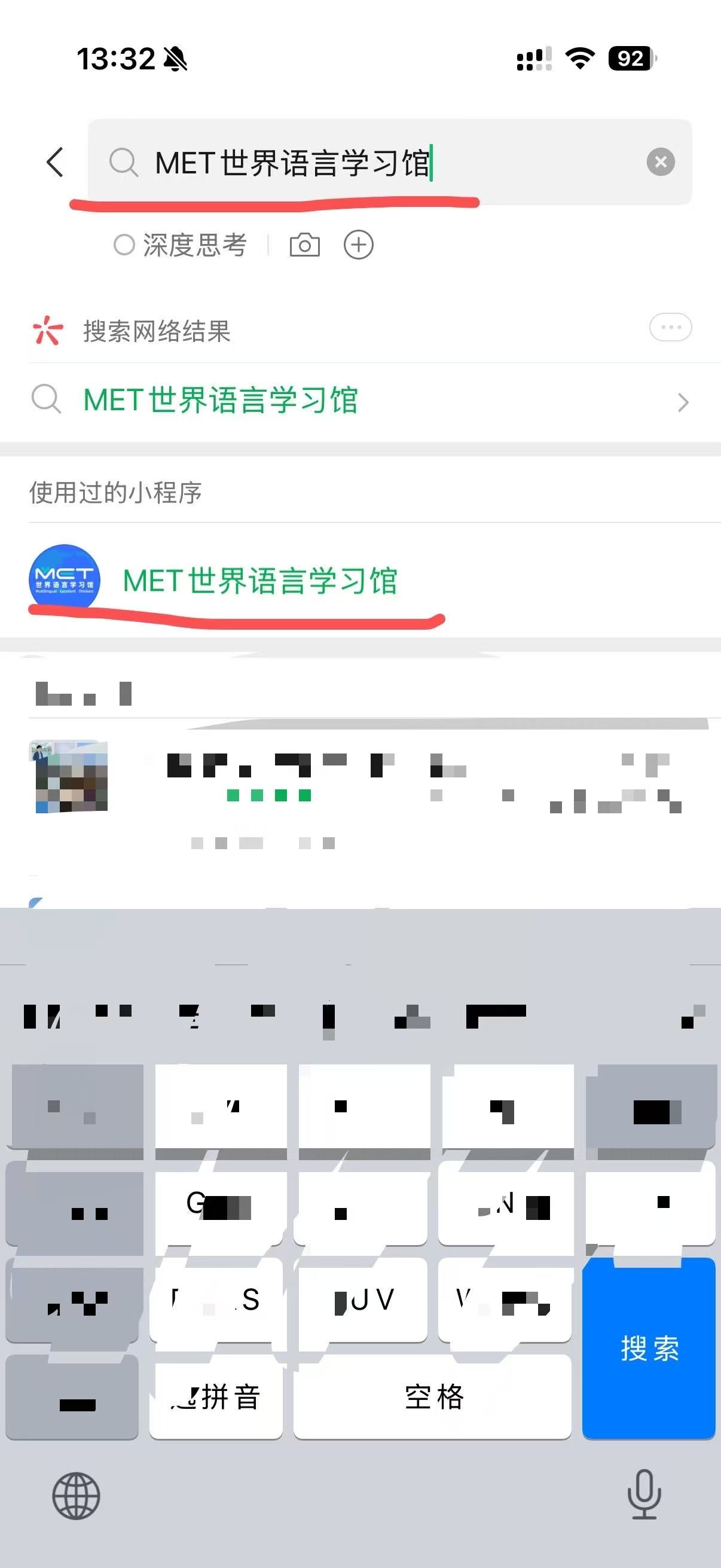The height and width of the screenshot is (1568, 721).
Task: Tap the 空格 space key
Action: pyautogui.click(x=432, y=1396)
